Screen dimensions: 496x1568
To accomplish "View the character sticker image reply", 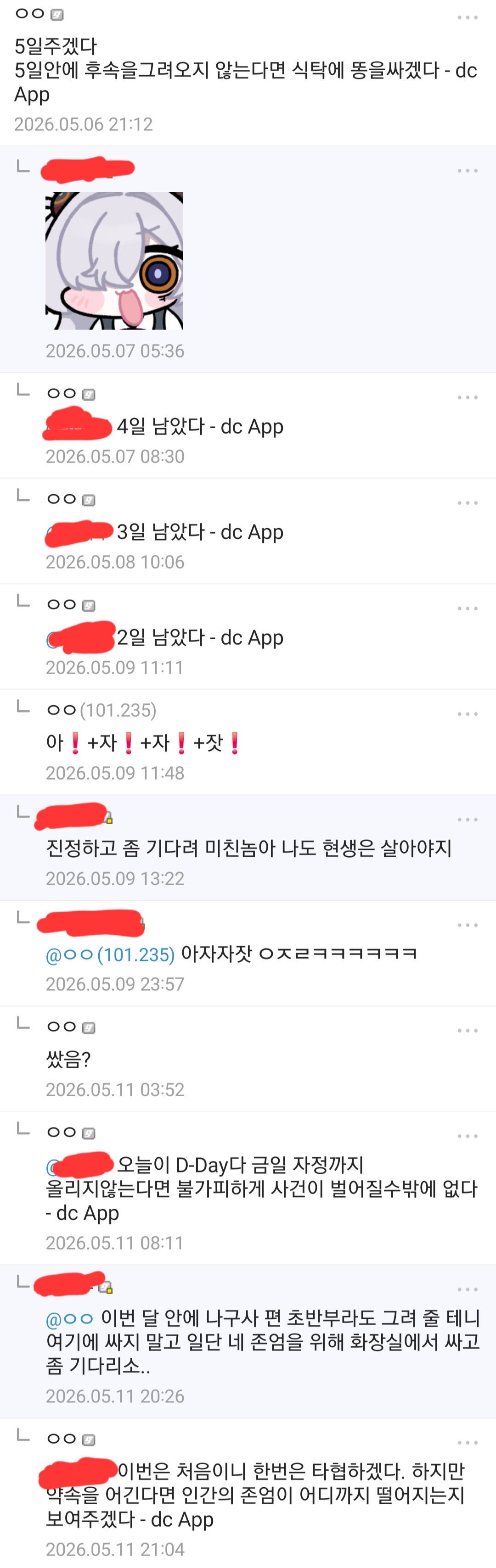I will coord(114,261).
